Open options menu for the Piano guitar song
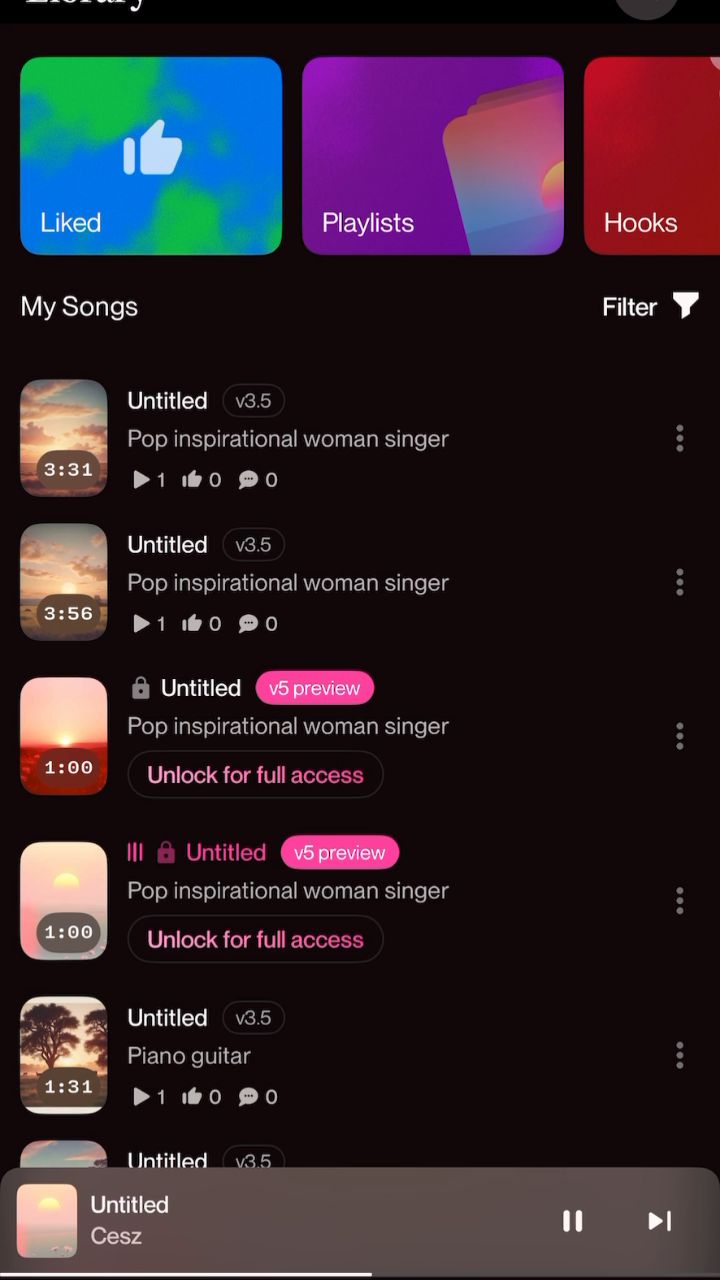Viewport: 720px width, 1280px height. click(680, 1055)
